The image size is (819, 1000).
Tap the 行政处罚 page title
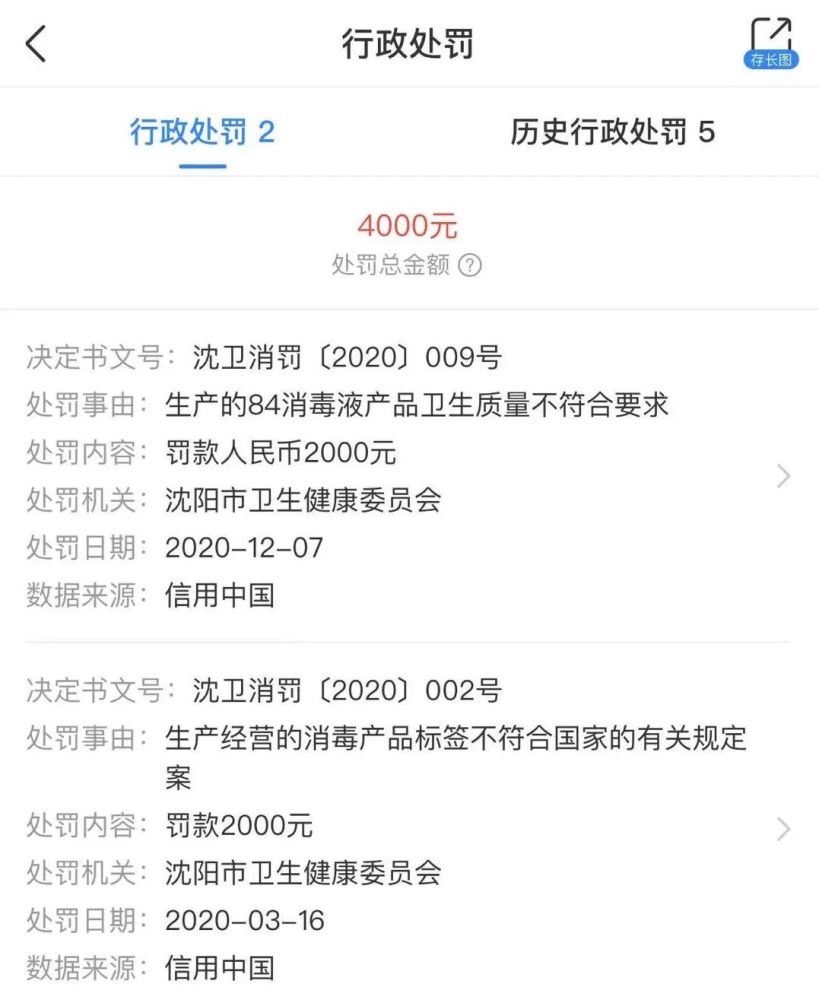409,44
